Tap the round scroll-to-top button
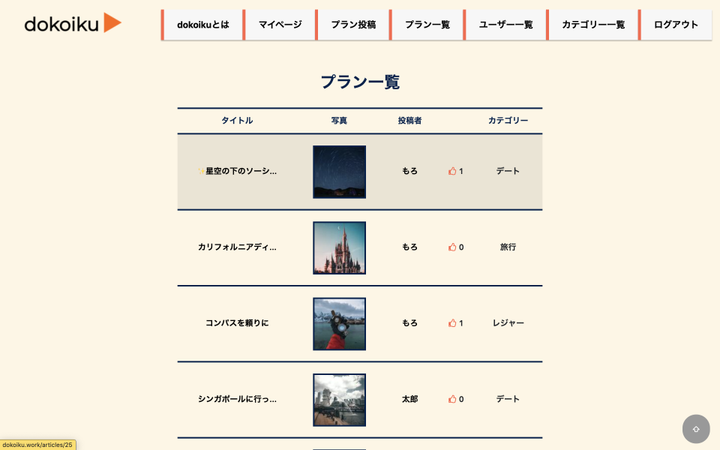The height and width of the screenshot is (450, 720). (x=696, y=429)
